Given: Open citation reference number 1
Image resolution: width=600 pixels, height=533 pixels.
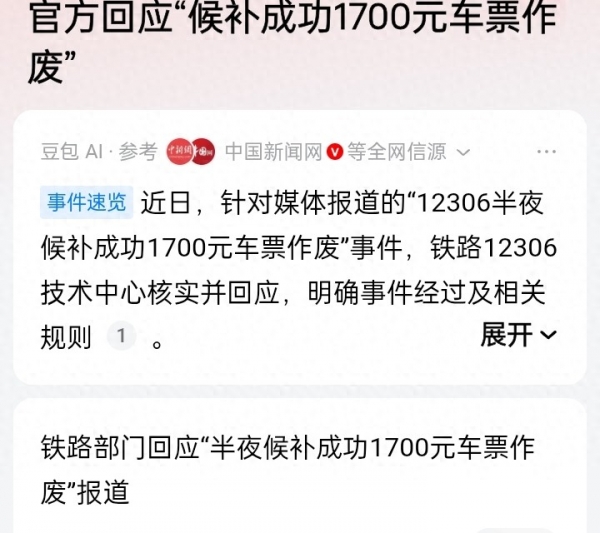Looking at the screenshot, I should 121,337.
